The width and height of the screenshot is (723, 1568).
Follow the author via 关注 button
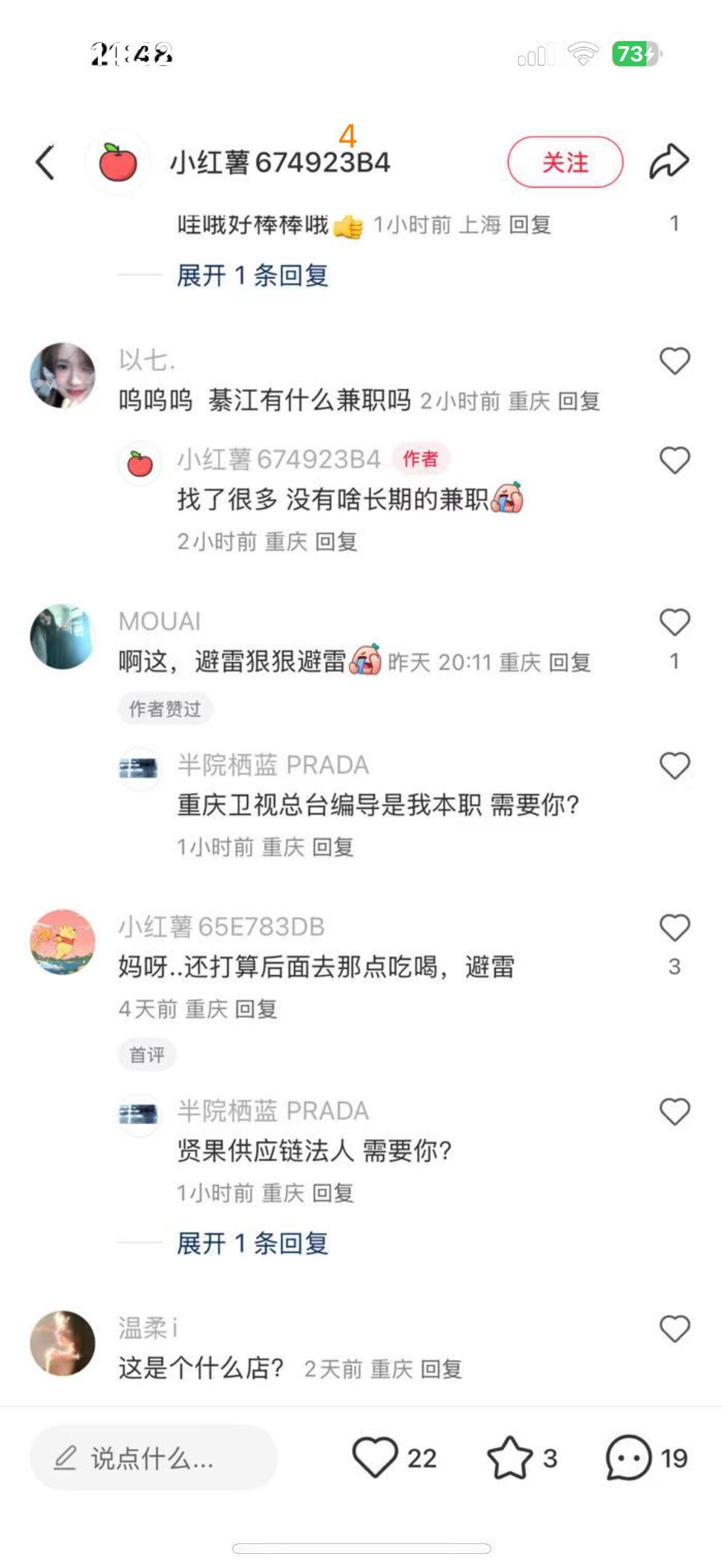(x=565, y=163)
